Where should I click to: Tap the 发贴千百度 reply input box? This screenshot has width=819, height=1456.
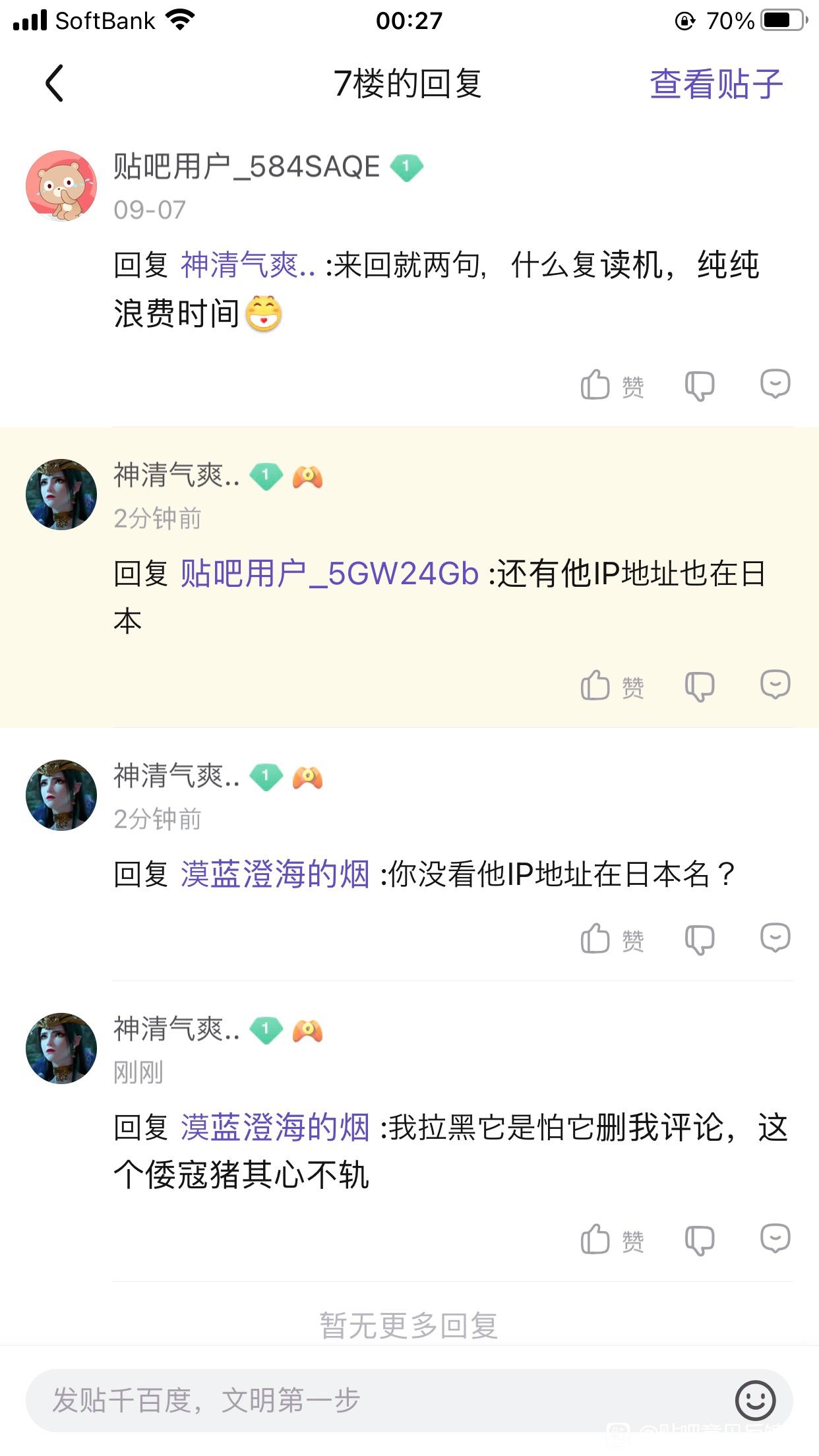point(369,1401)
